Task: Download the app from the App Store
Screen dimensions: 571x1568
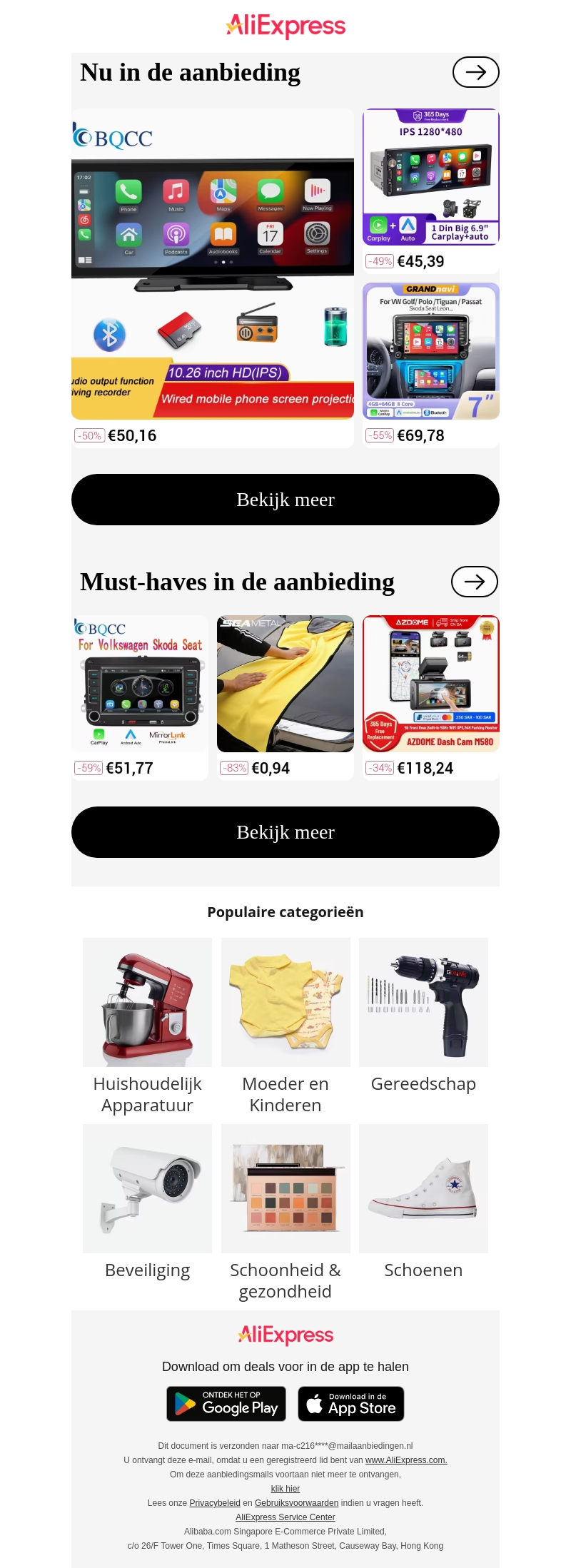Action: tap(351, 1404)
